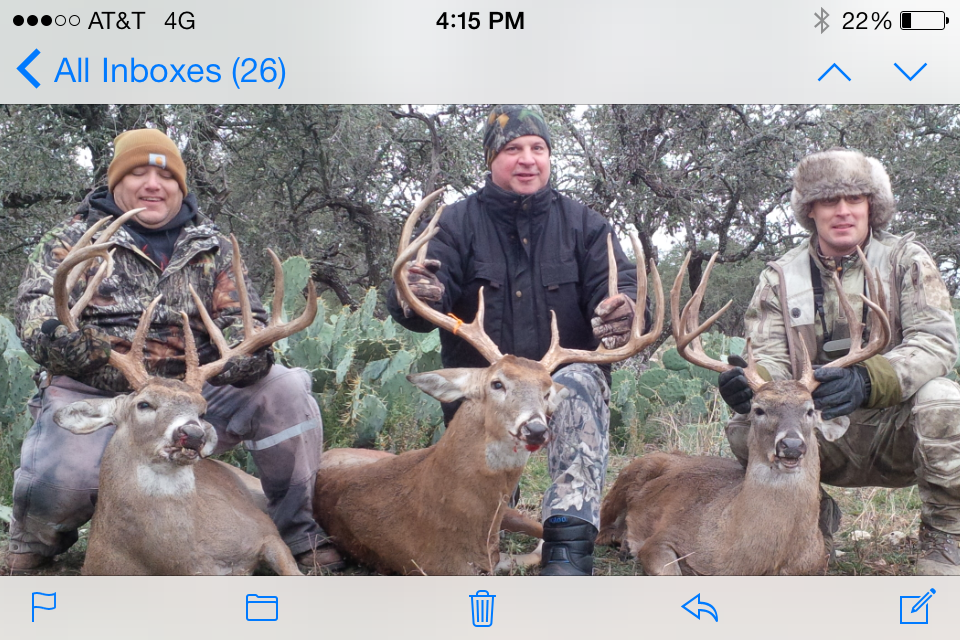This screenshot has height=640, width=960.
Task: Reply to this email
Action: coord(700,607)
